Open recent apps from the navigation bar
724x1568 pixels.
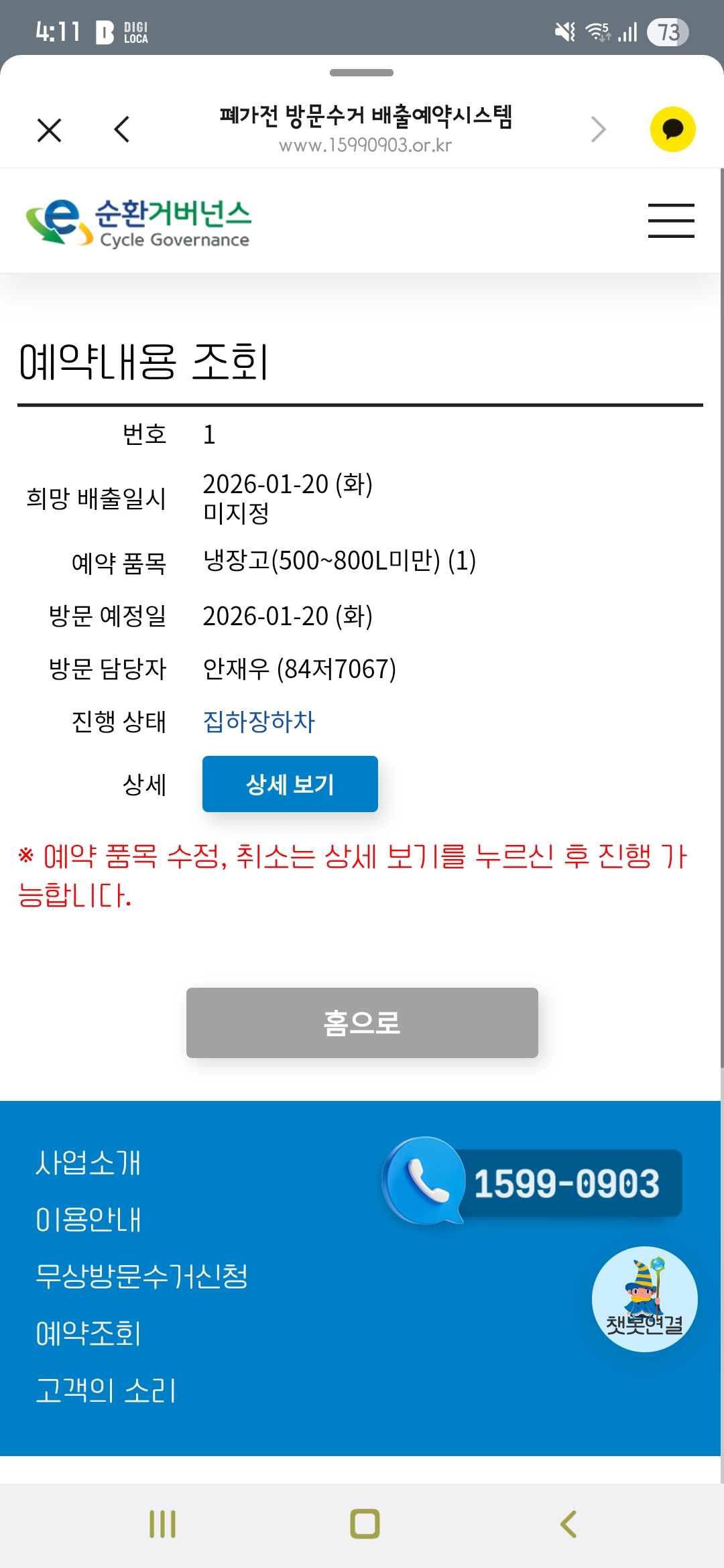(162, 1524)
